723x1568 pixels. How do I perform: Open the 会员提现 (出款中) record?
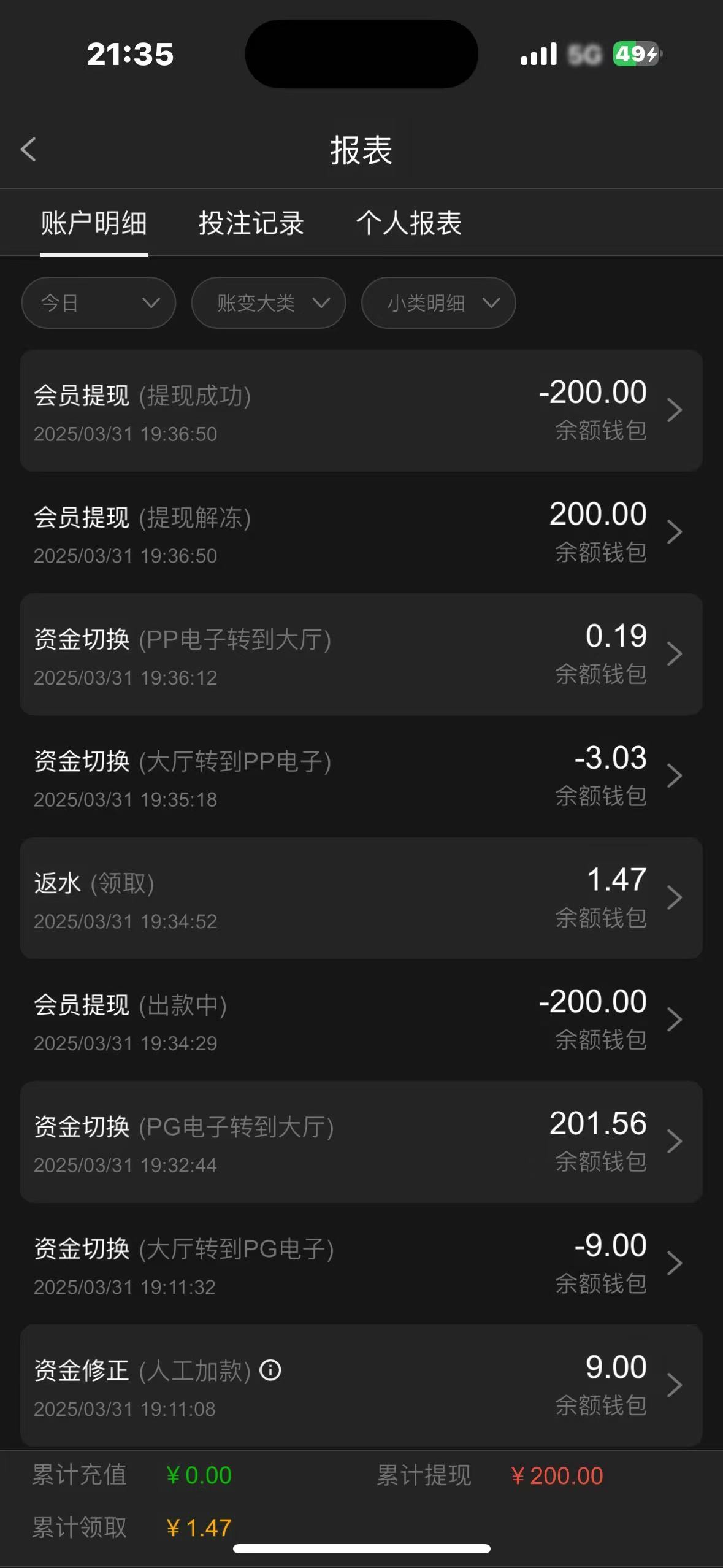[x=361, y=1020]
